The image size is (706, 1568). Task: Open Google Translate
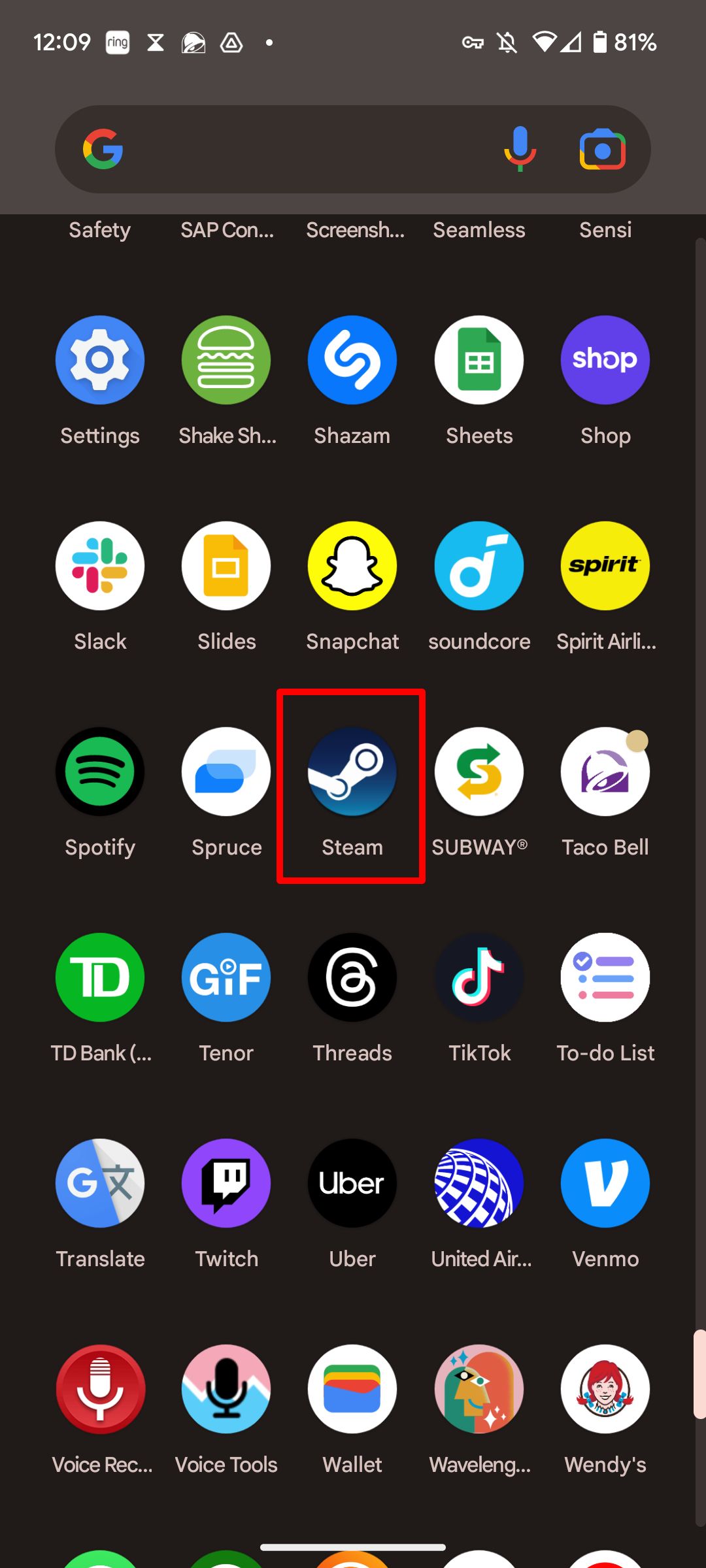[x=99, y=1183]
